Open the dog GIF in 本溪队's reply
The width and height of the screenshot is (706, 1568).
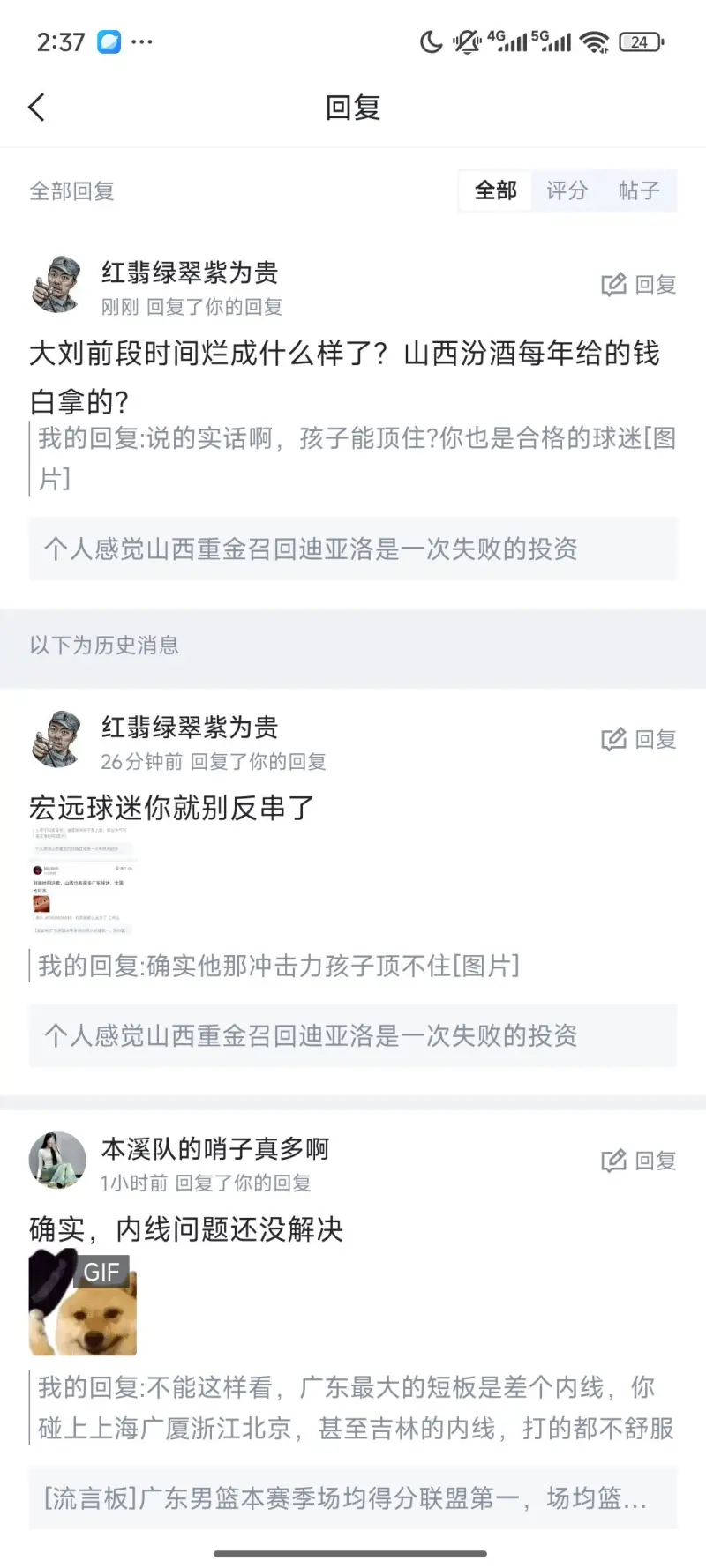83,1303
